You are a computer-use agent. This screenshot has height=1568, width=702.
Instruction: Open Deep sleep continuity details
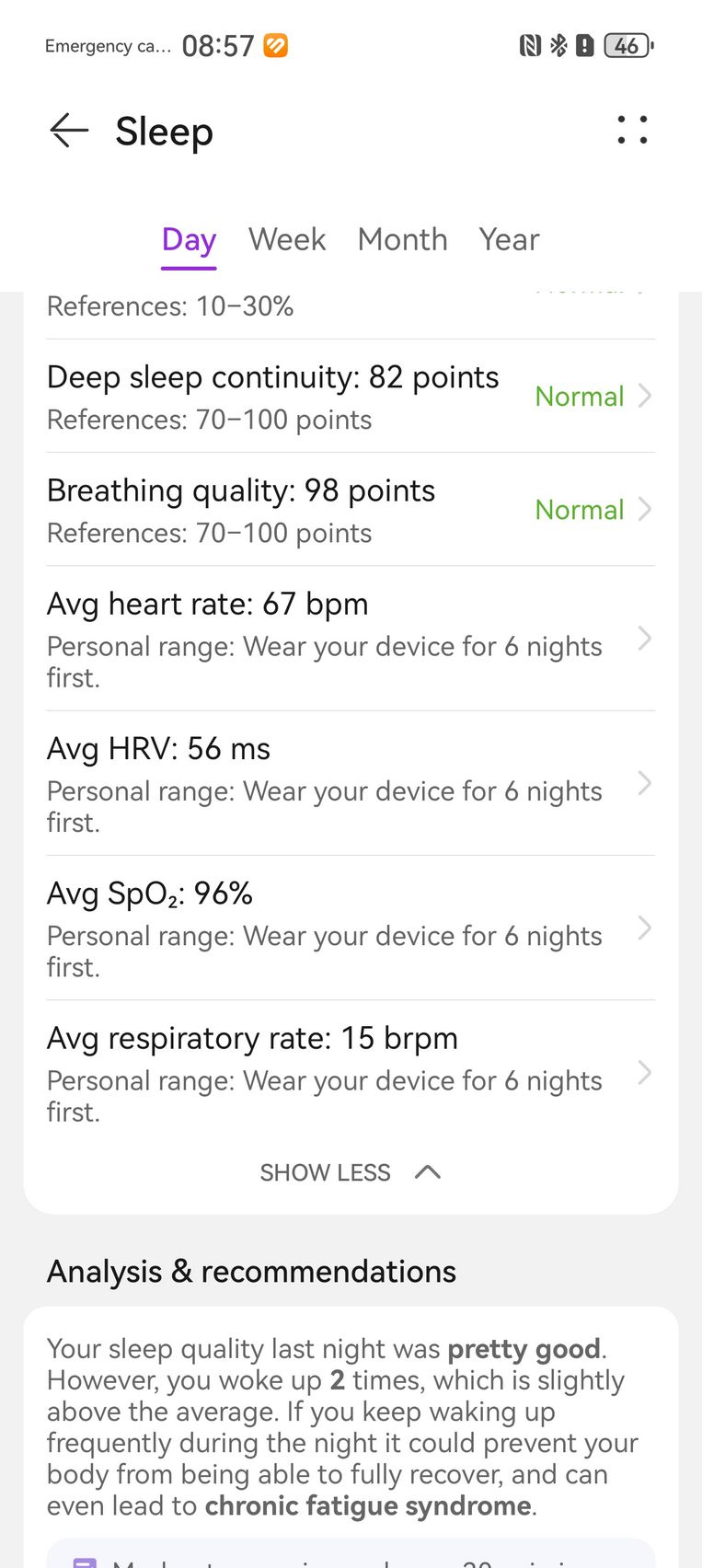(351, 397)
